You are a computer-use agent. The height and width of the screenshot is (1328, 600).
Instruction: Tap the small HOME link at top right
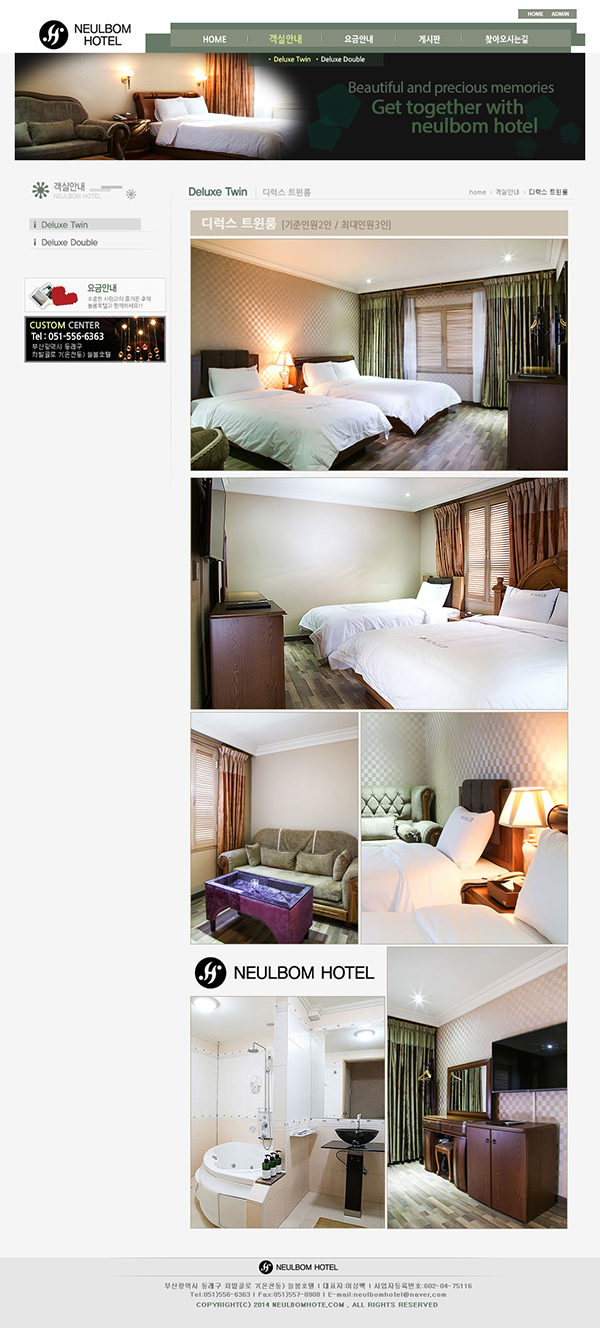tap(535, 14)
